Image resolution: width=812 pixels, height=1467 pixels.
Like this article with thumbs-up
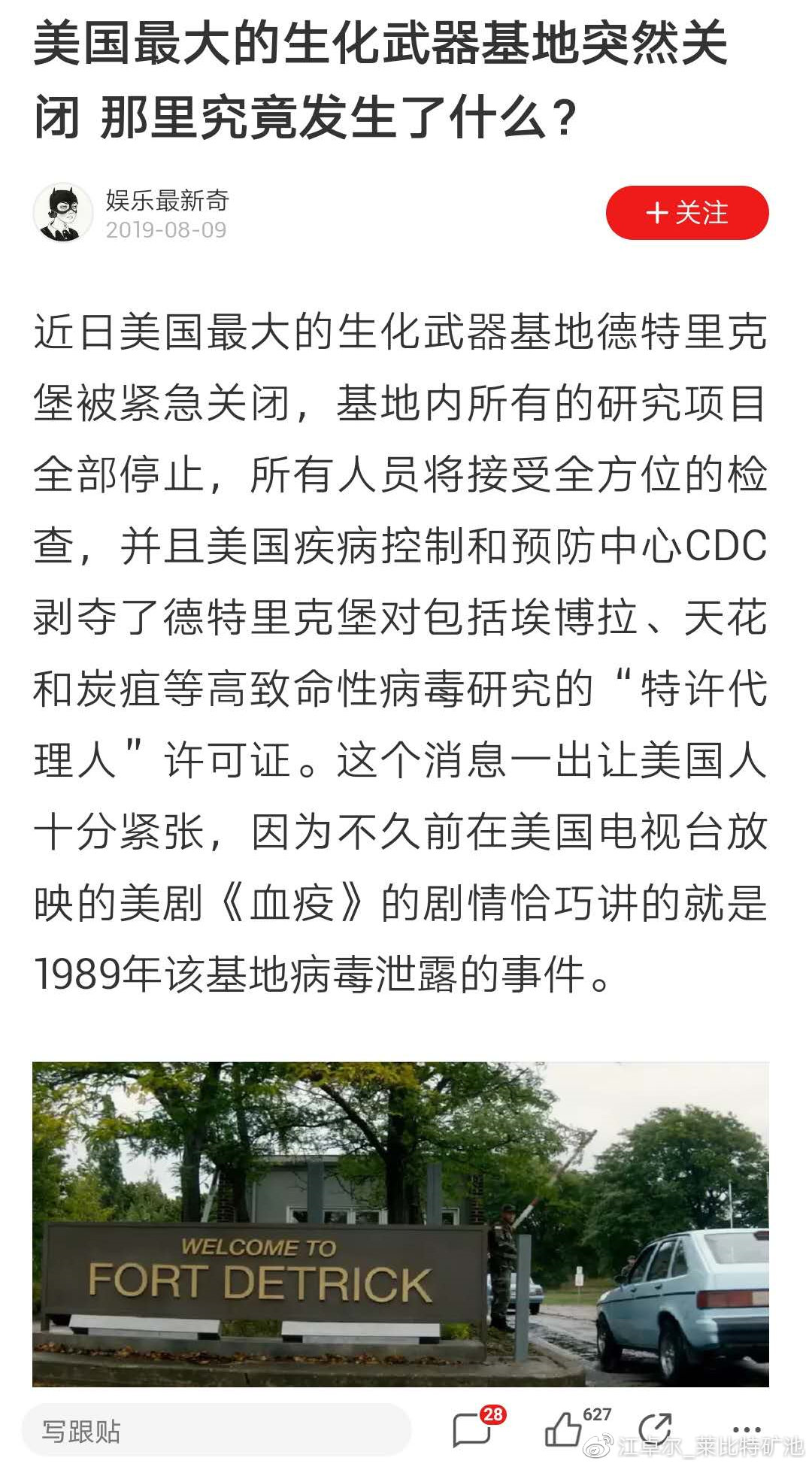(564, 1429)
